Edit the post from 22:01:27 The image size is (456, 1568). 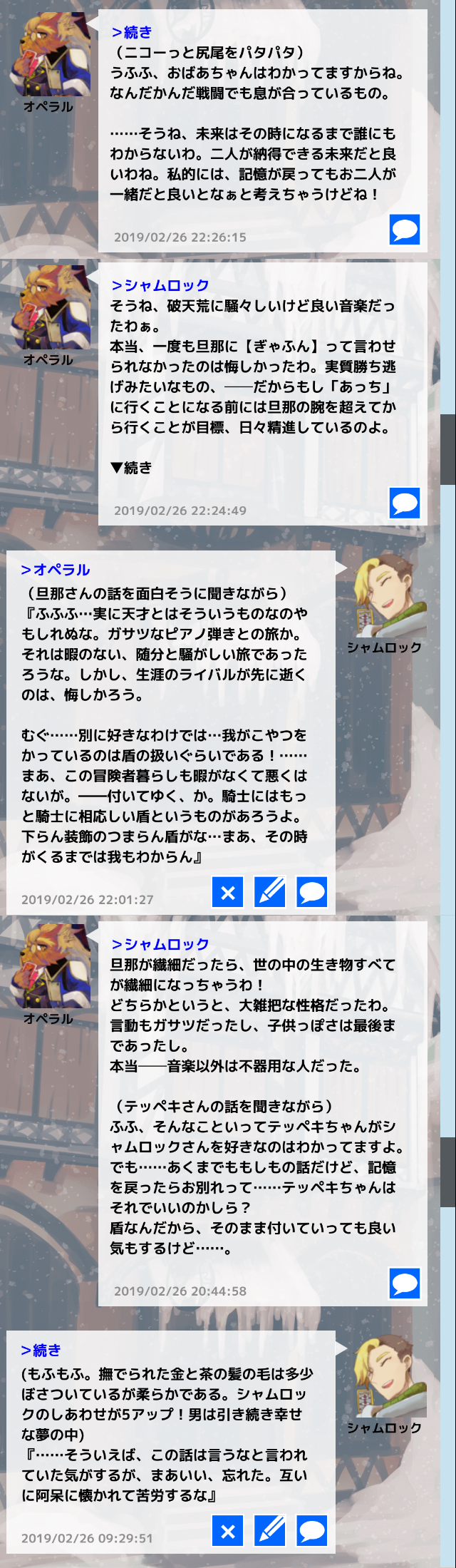[x=270, y=892]
